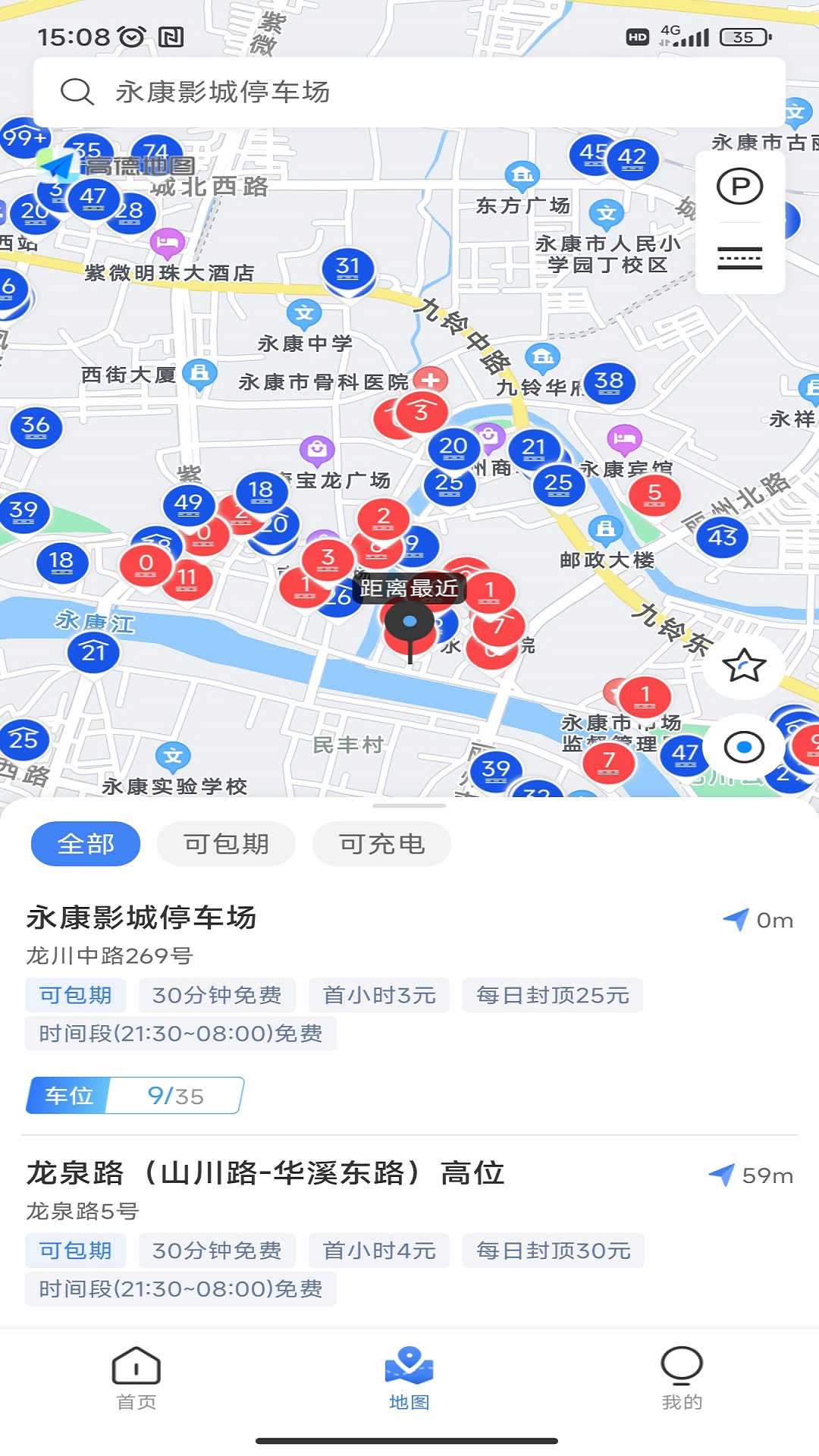Tap the blue 31 parking marker
The image size is (819, 1456).
[x=348, y=268]
